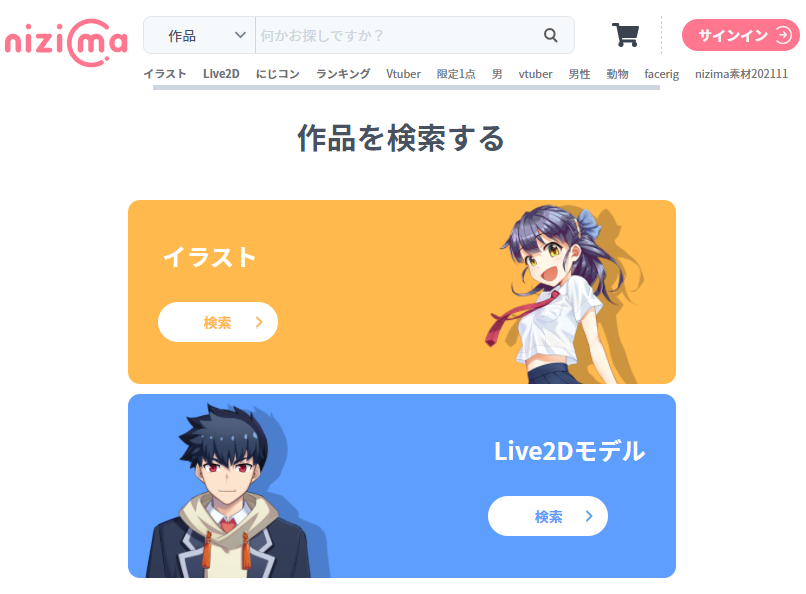Open the ランキング keyword link
The image size is (806, 594).
tap(343, 74)
